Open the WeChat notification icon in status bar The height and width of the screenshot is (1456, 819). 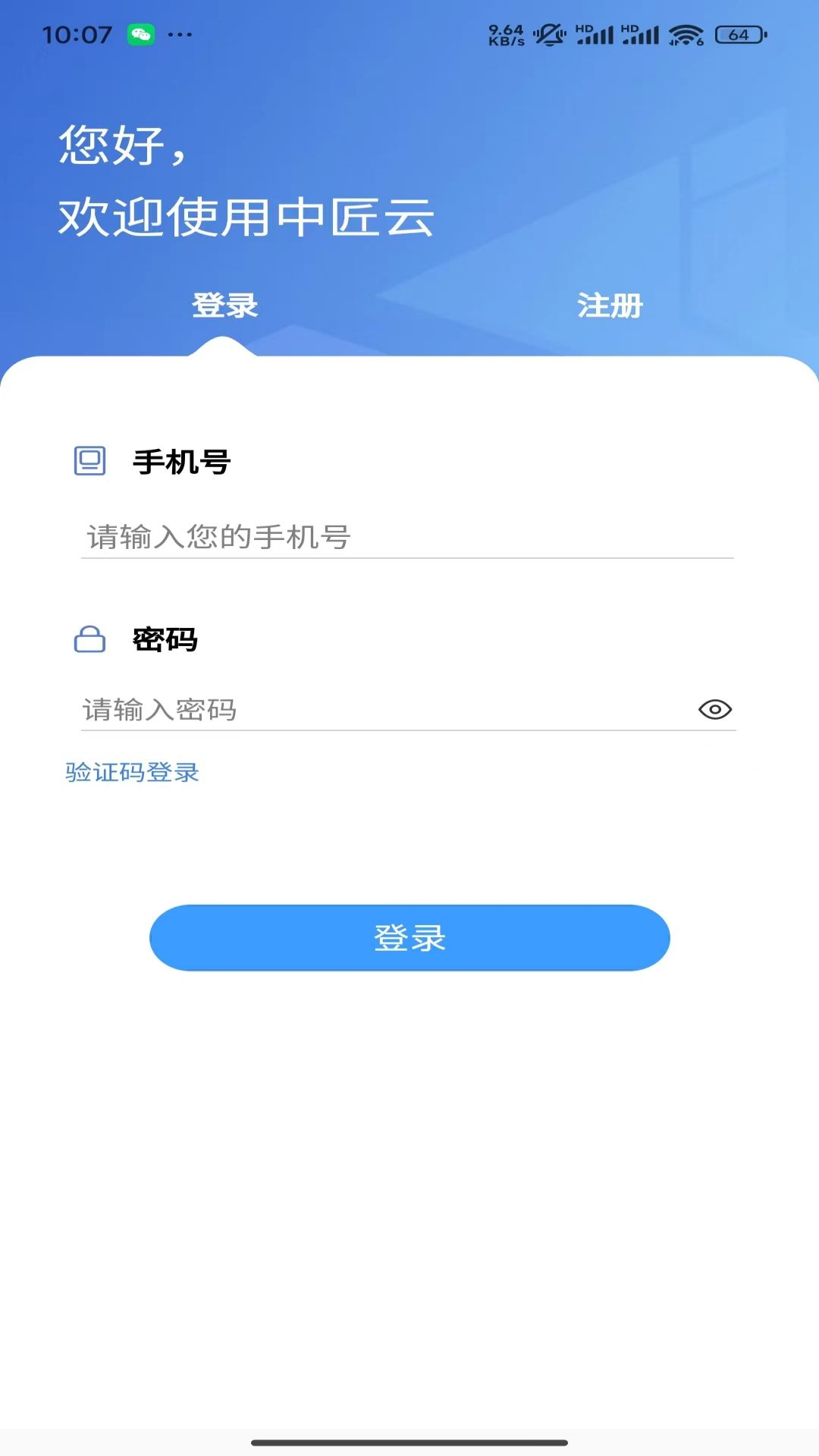(141, 34)
